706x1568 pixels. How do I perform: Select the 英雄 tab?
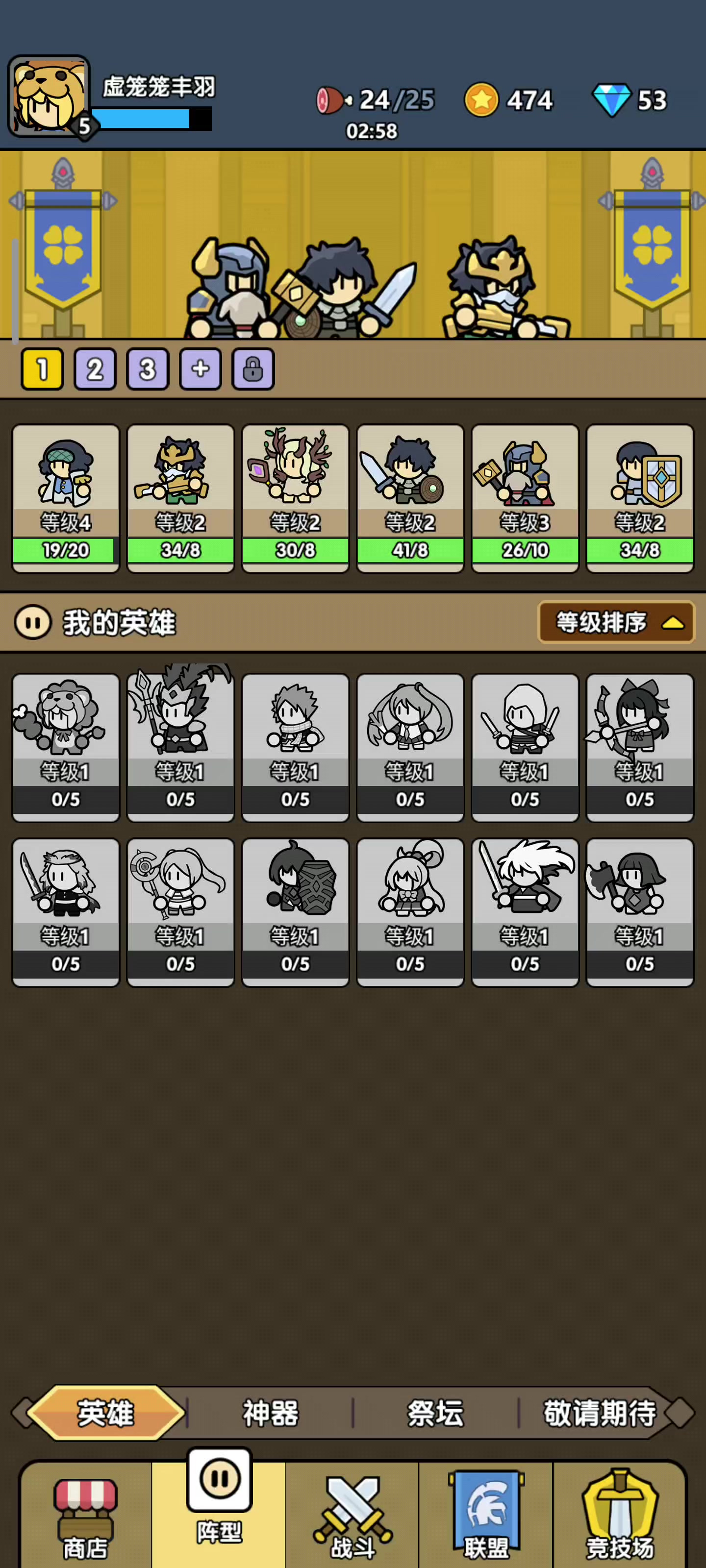tap(105, 1413)
